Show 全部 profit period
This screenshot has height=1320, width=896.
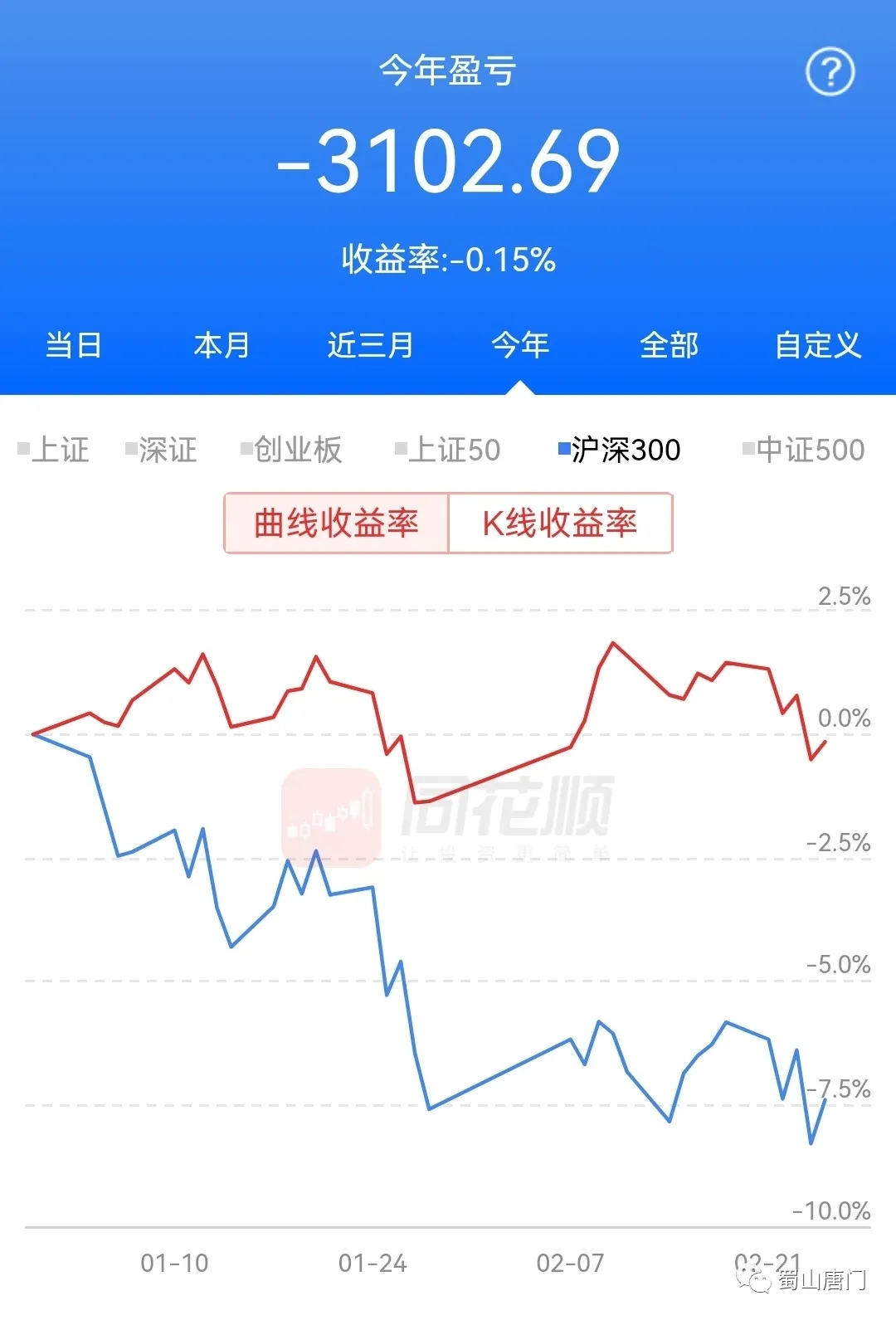point(669,345)
